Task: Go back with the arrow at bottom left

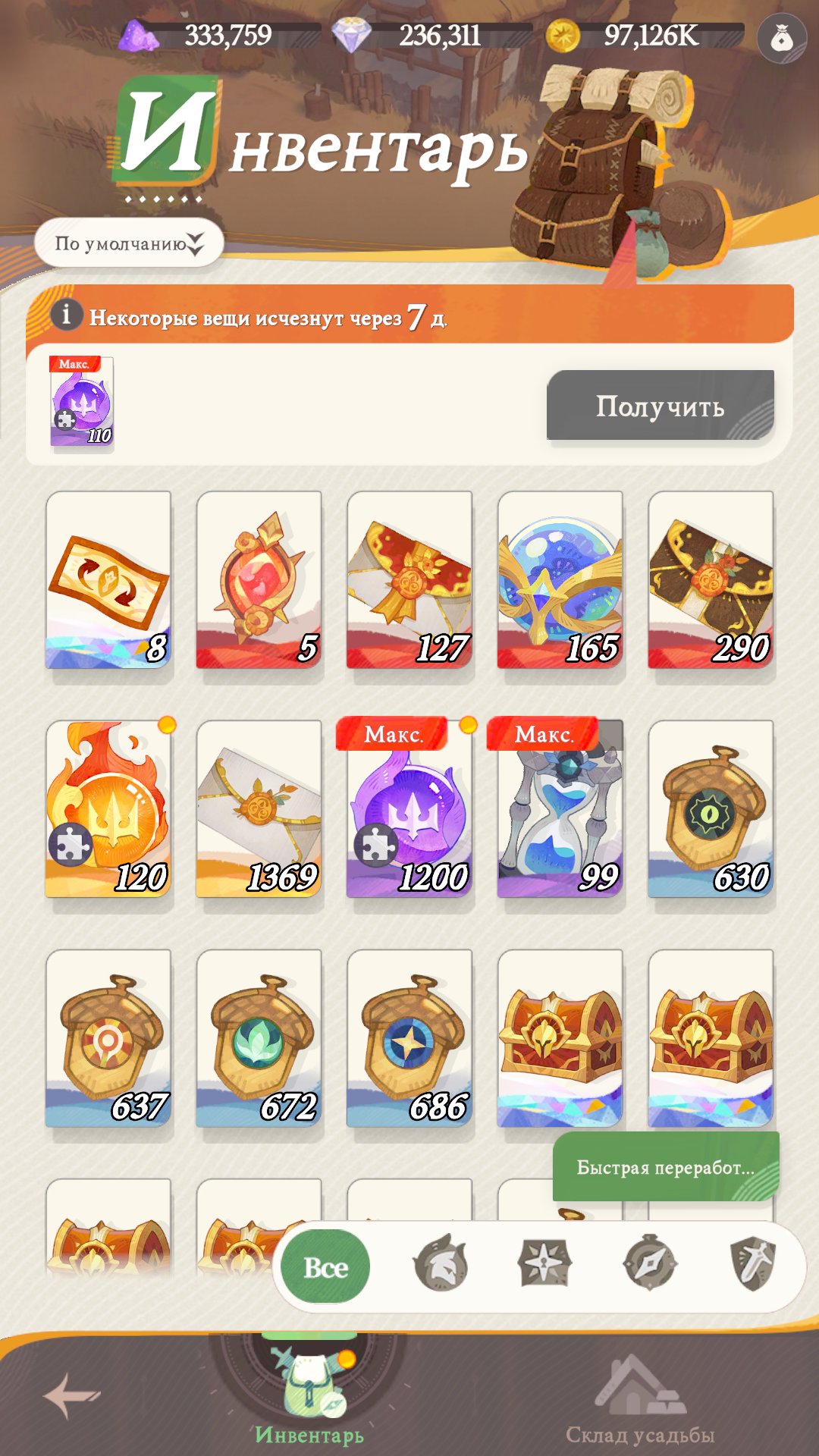Action: 71,1395
